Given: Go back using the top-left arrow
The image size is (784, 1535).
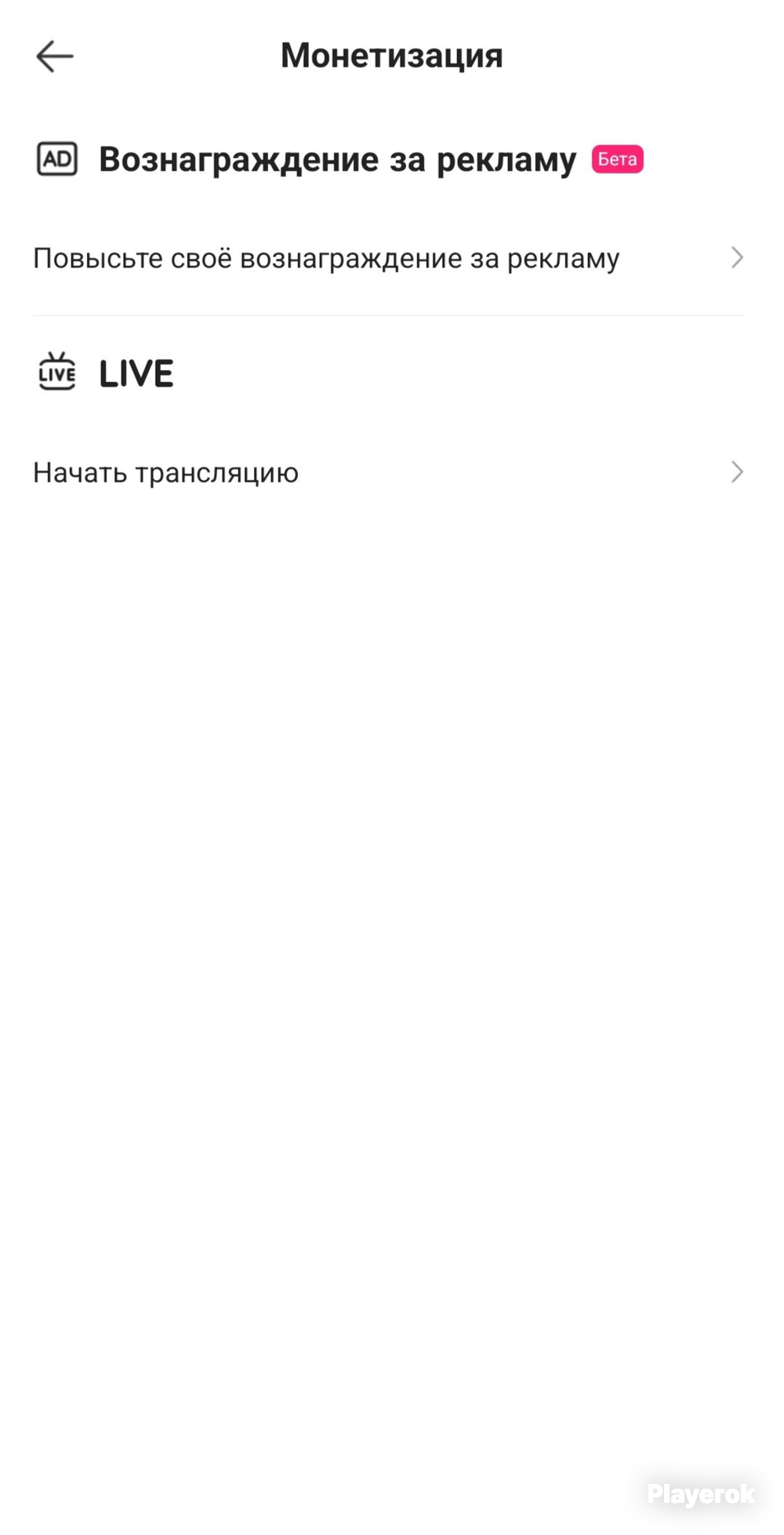Looking at the screenshot, I should click(55, 56).
